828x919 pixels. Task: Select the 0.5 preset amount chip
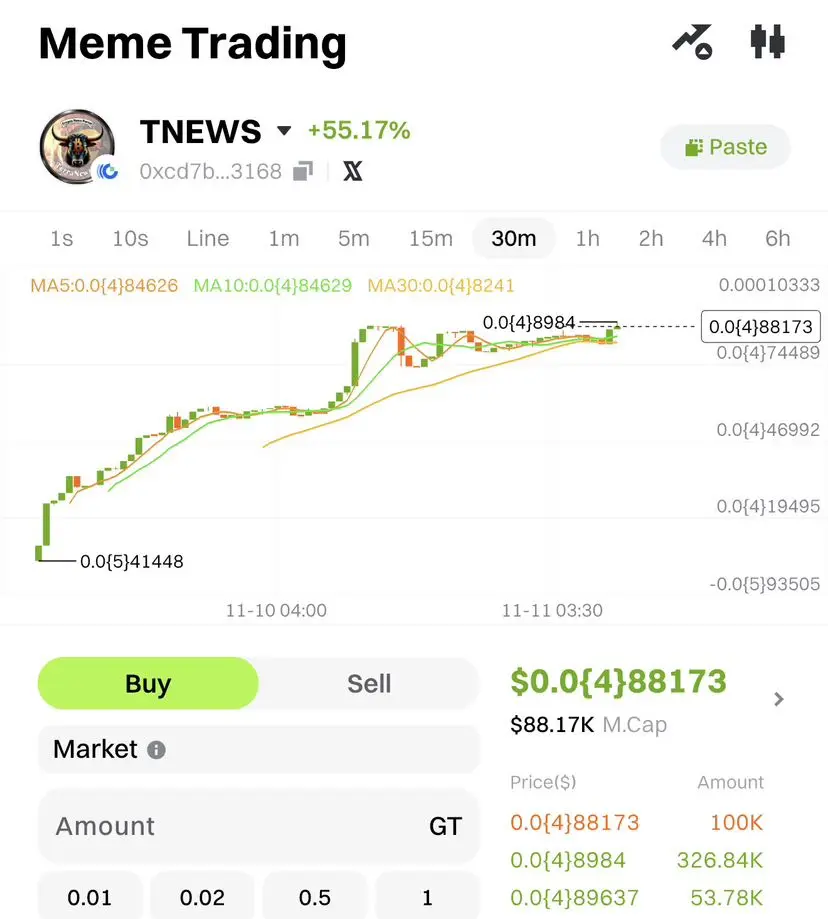click(x=315, y=897)
